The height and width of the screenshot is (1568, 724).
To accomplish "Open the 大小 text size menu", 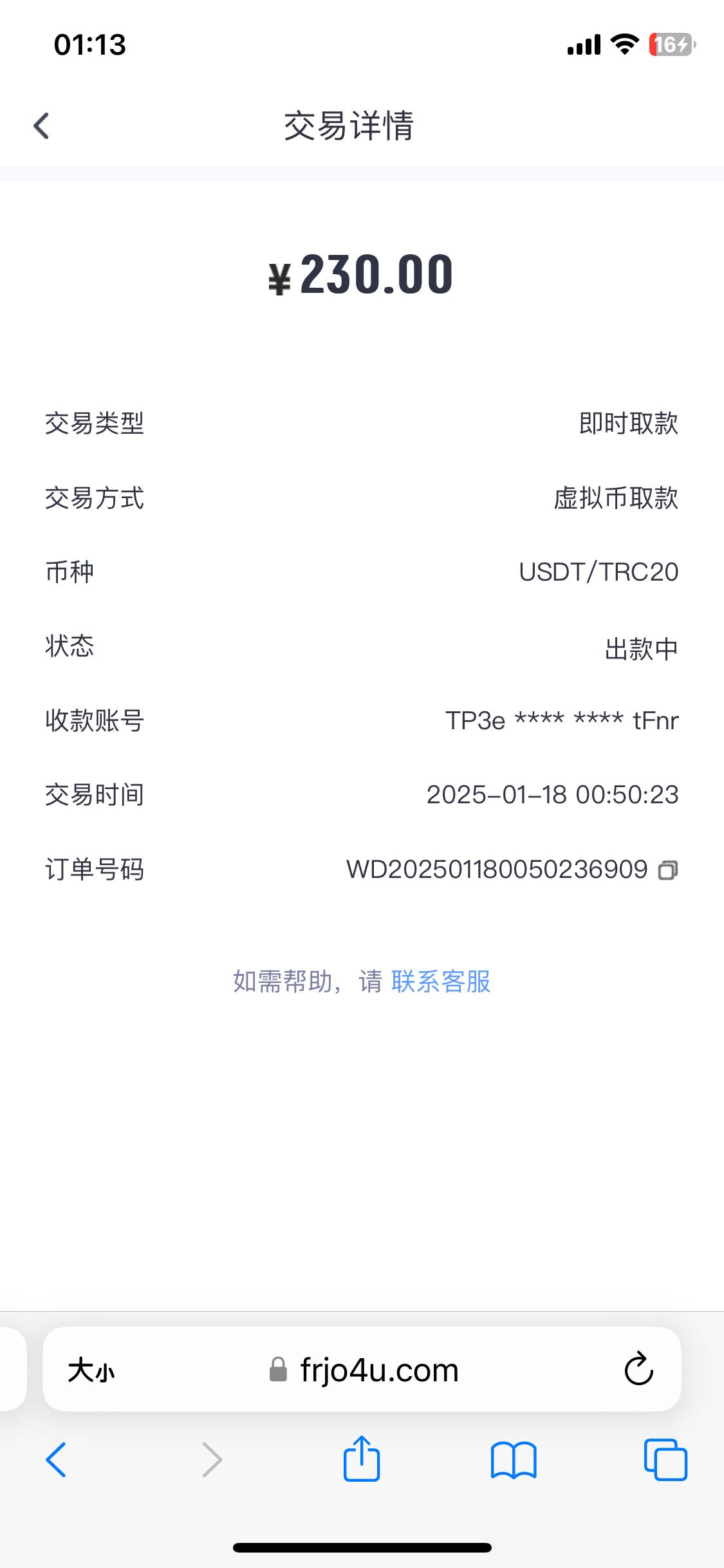I will click(91, 1370).
